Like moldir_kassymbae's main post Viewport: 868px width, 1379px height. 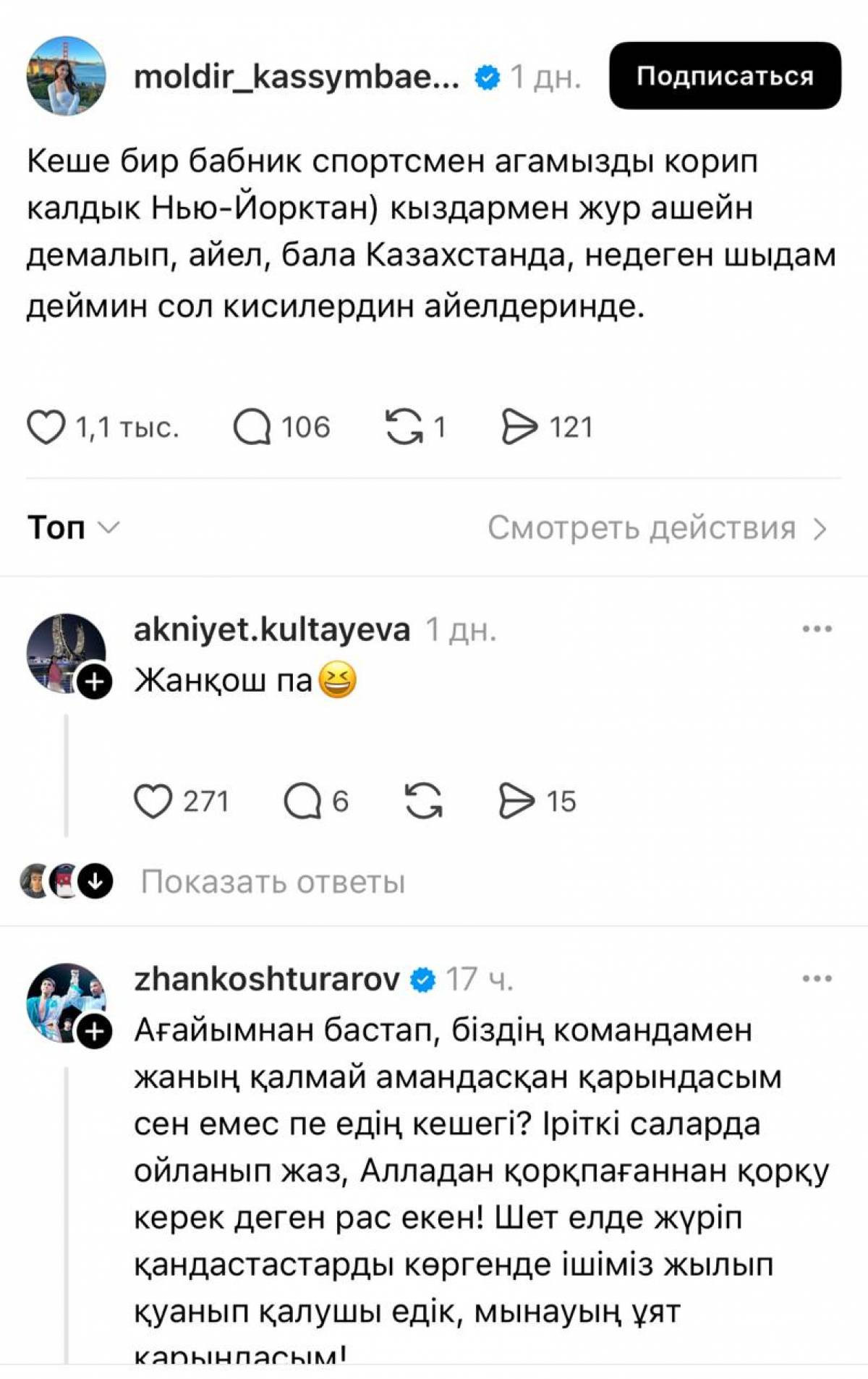point(46,427)
